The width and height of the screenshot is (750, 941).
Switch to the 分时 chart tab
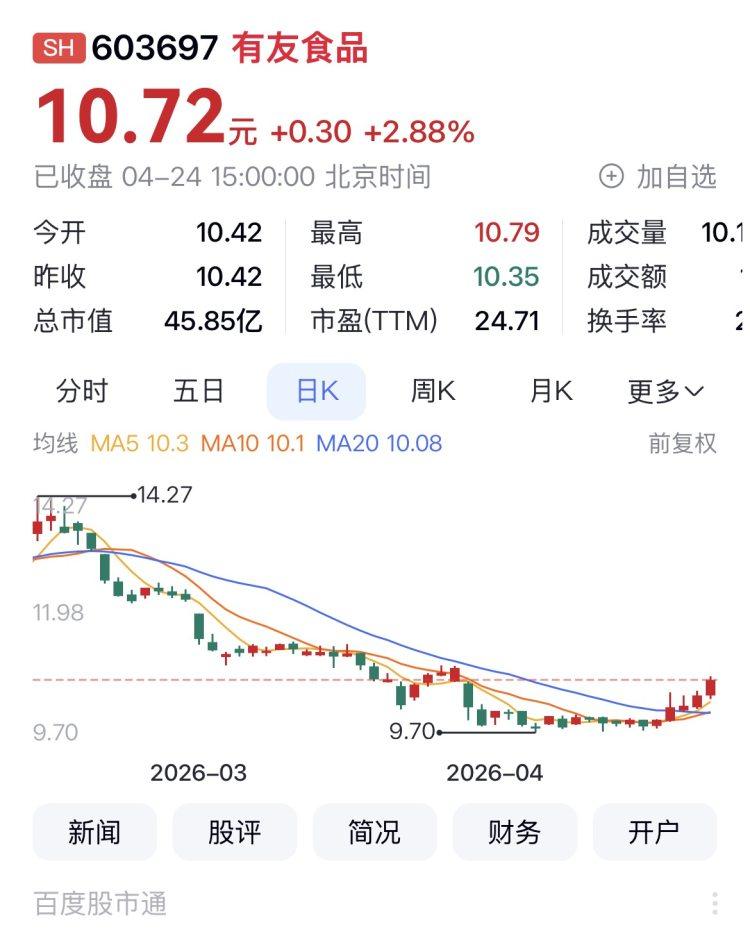coord(82,391)
